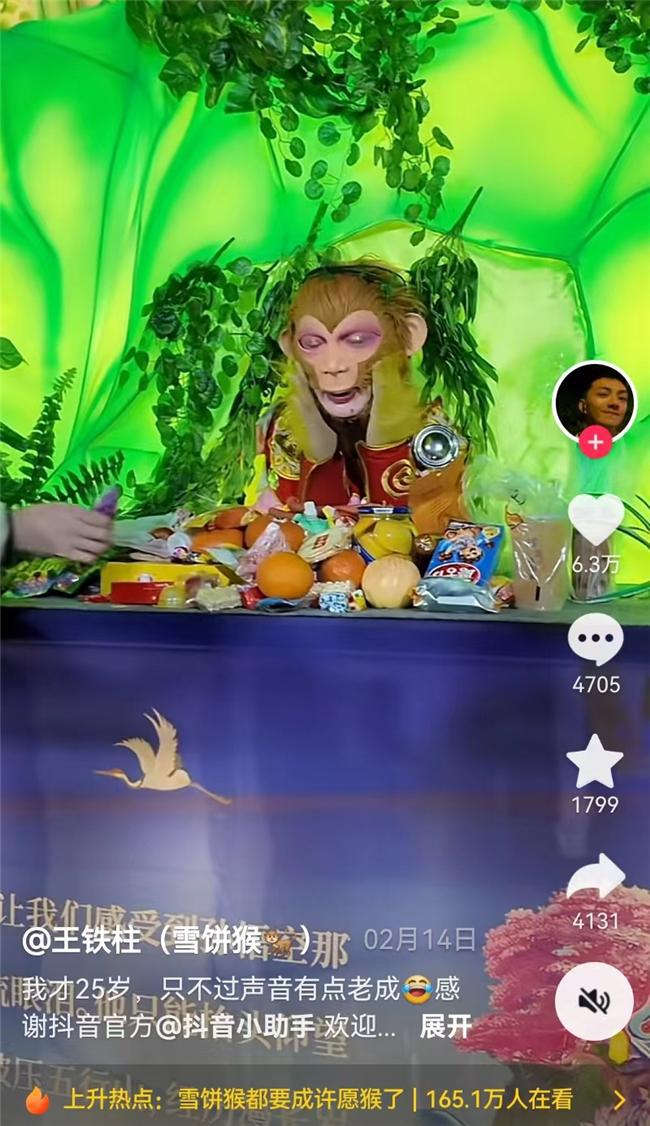The image size is (650, 1126).
Task: Like this video with the heart
Action: [596, 520]
